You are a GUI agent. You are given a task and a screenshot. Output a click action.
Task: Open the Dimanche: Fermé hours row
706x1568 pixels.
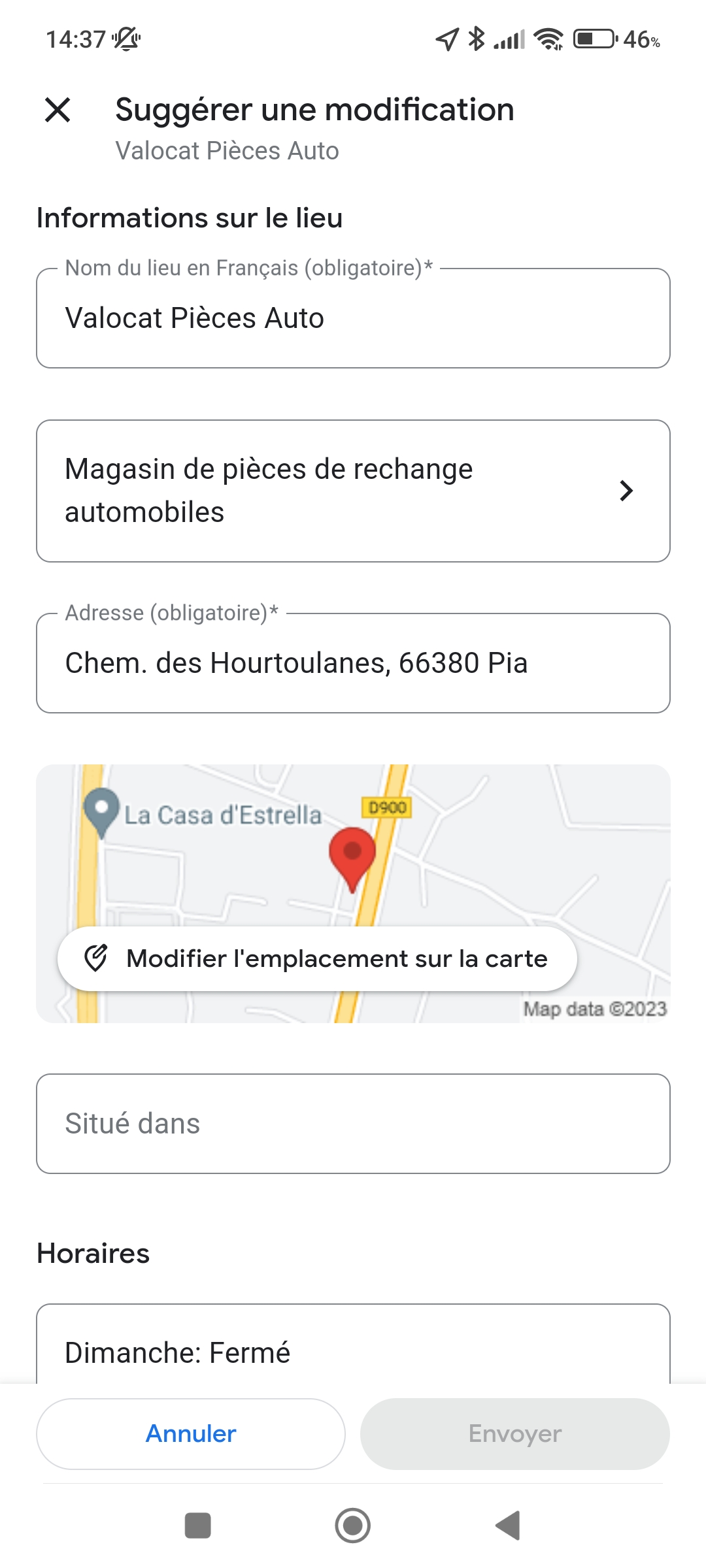pos(353,1351)
